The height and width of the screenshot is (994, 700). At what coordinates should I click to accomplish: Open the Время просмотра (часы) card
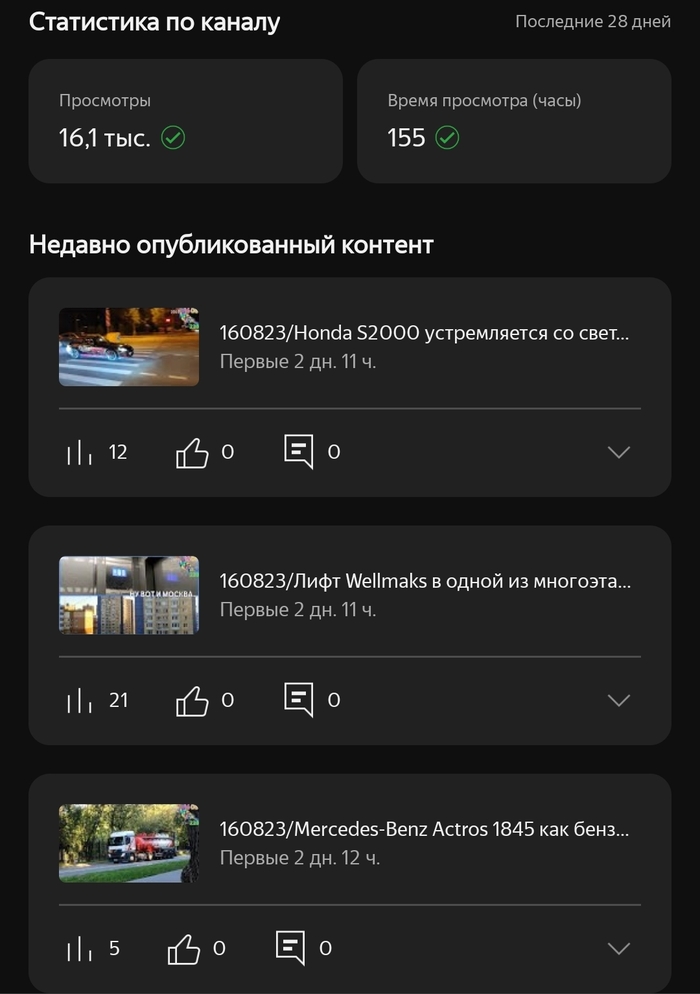point(513,121)
